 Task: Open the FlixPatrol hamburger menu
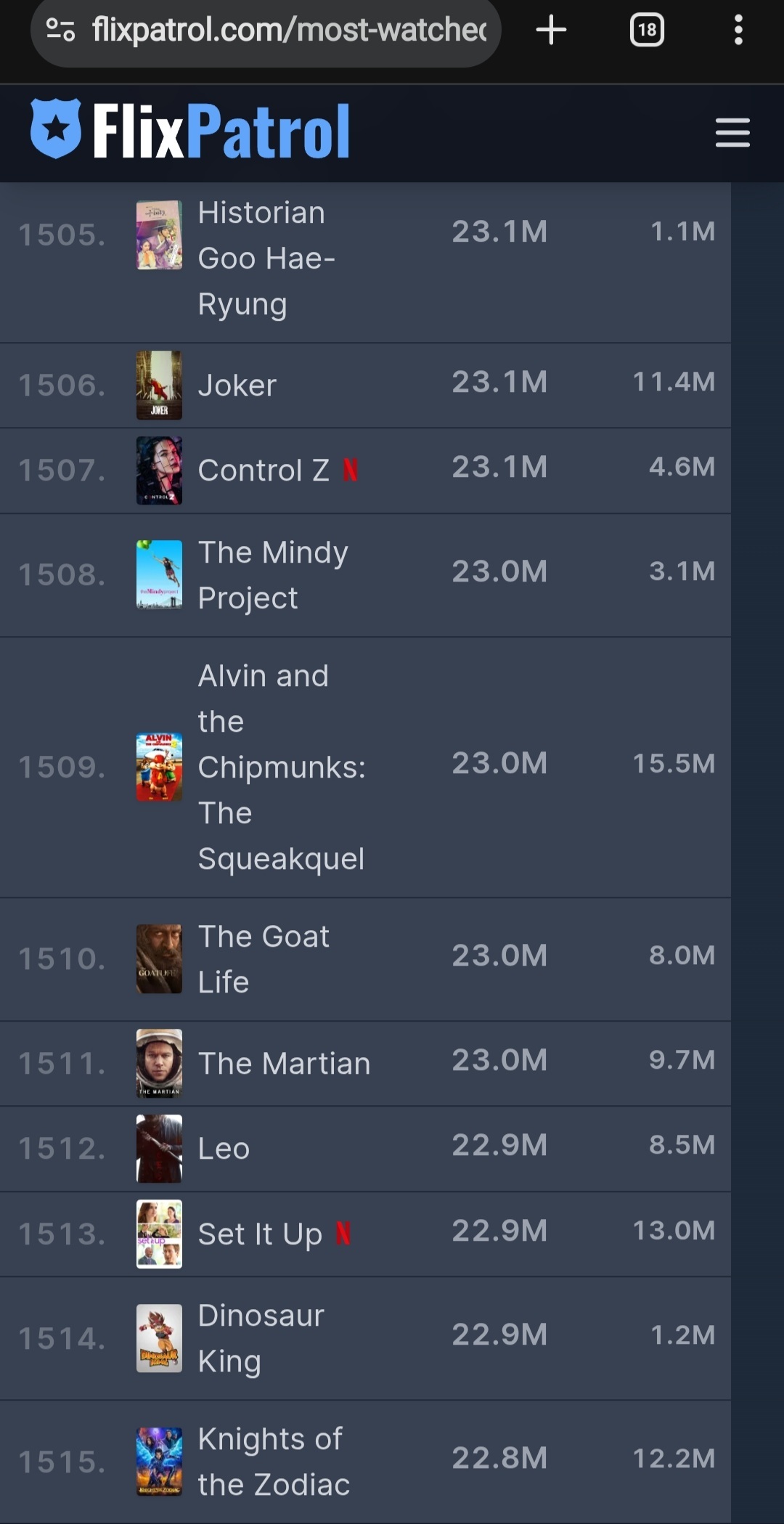732,132
